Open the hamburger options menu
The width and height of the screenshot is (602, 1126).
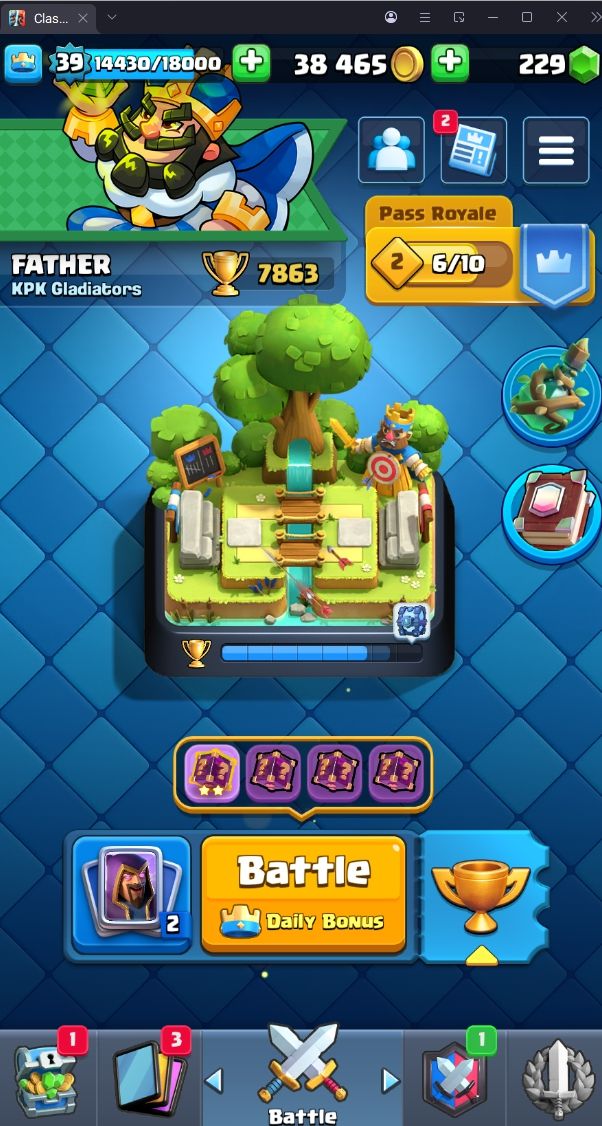click(555, 150)
